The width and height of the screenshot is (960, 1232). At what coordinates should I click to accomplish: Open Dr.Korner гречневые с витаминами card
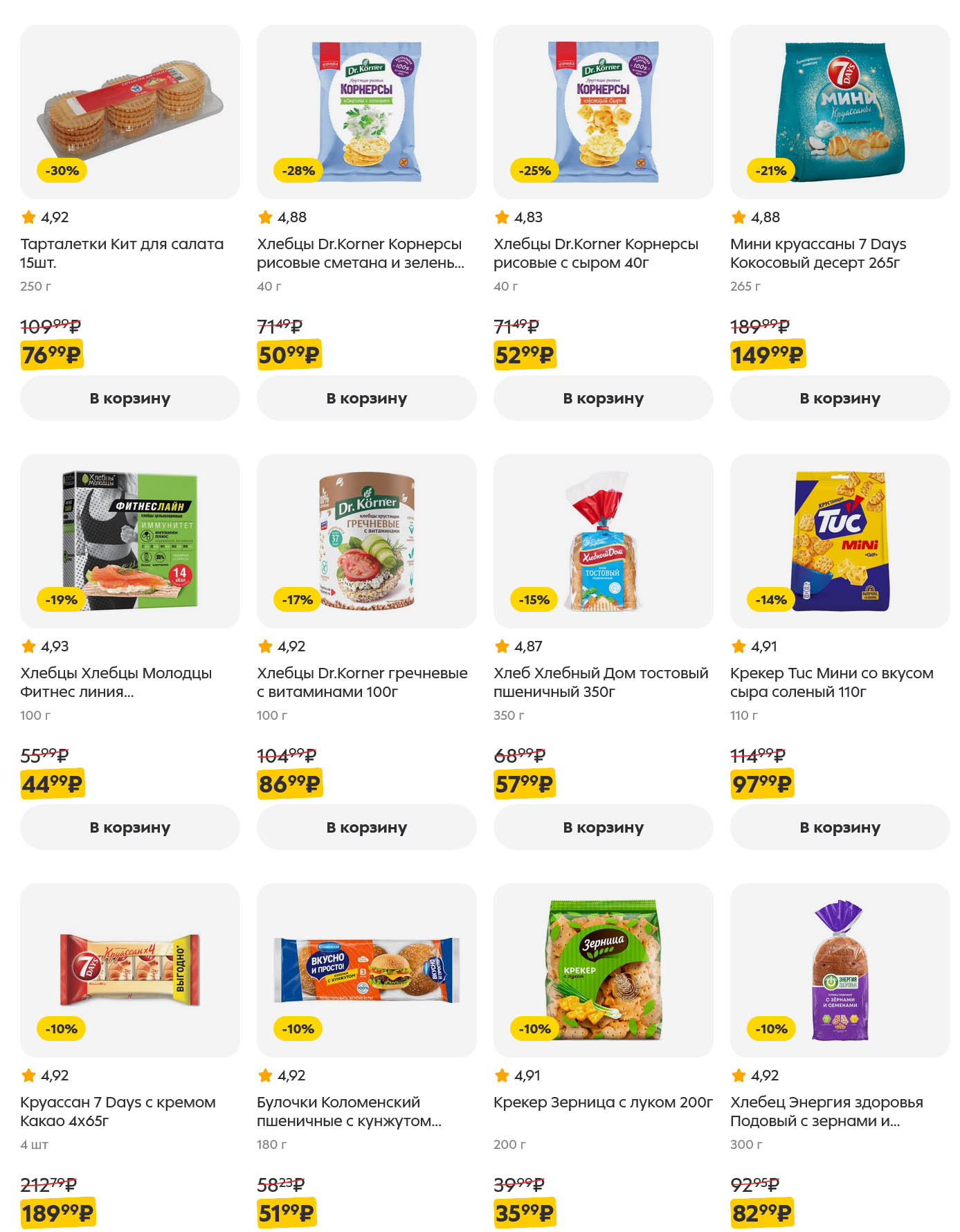click(x=362, y=682)
